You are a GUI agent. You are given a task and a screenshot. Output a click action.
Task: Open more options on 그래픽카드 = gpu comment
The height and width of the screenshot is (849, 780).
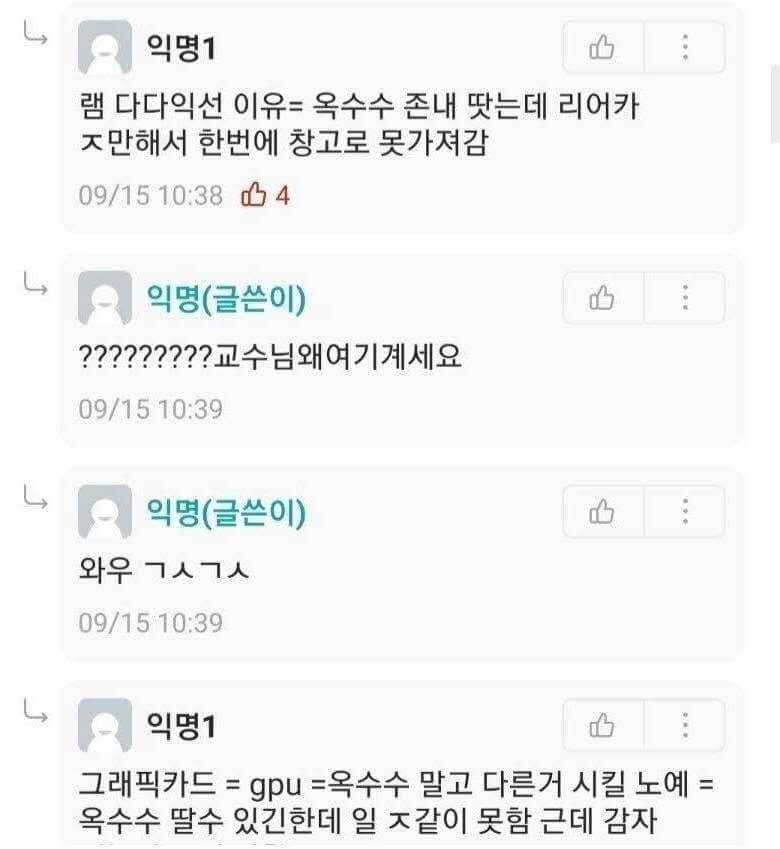pyautogui.click(x=685, y=725)
